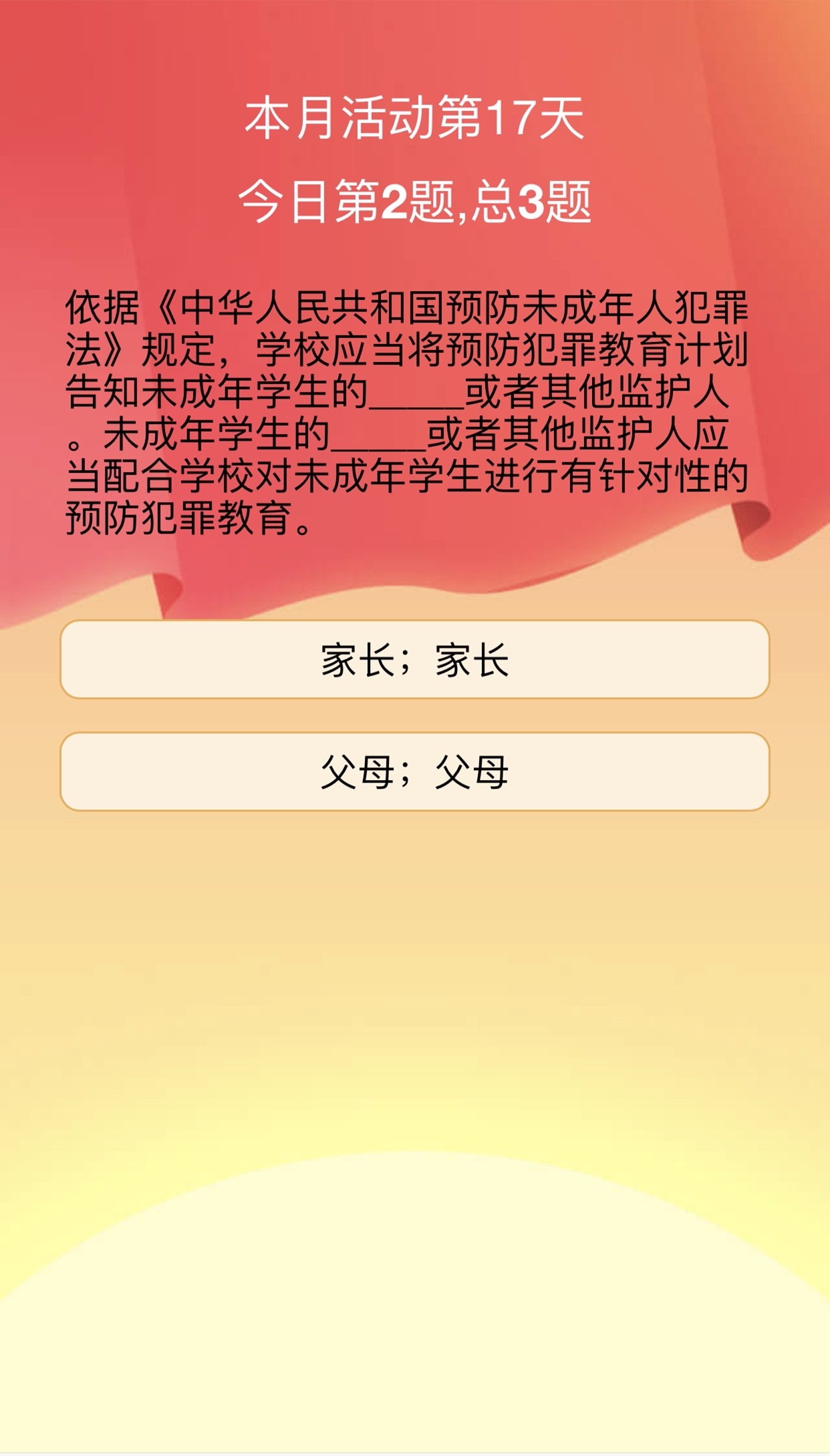Click the bold number 3 in progress text

[x=531, y=200]
